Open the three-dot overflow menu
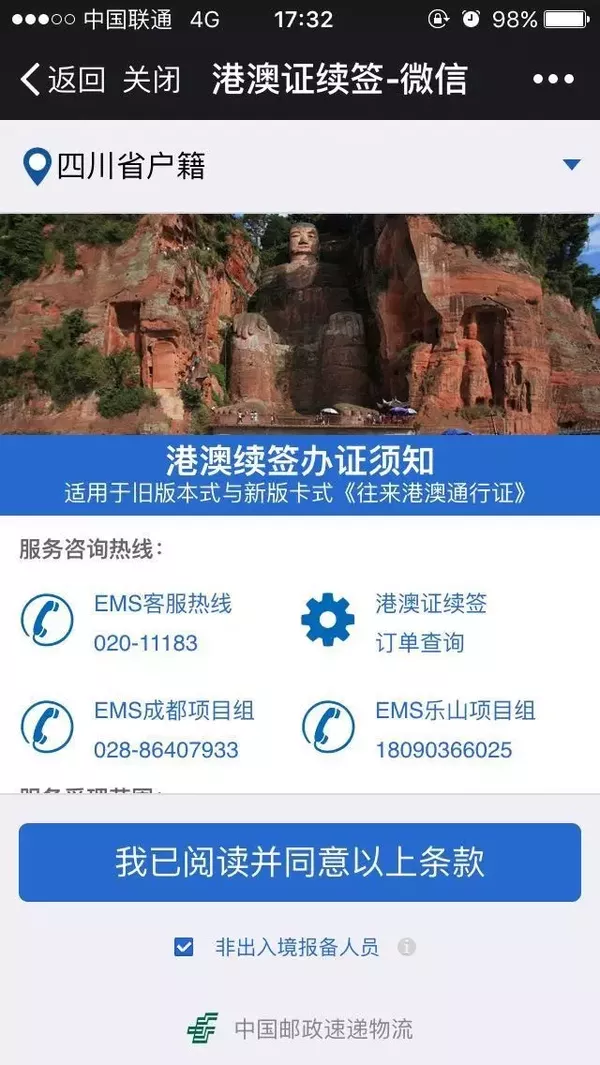 point(553,80)
